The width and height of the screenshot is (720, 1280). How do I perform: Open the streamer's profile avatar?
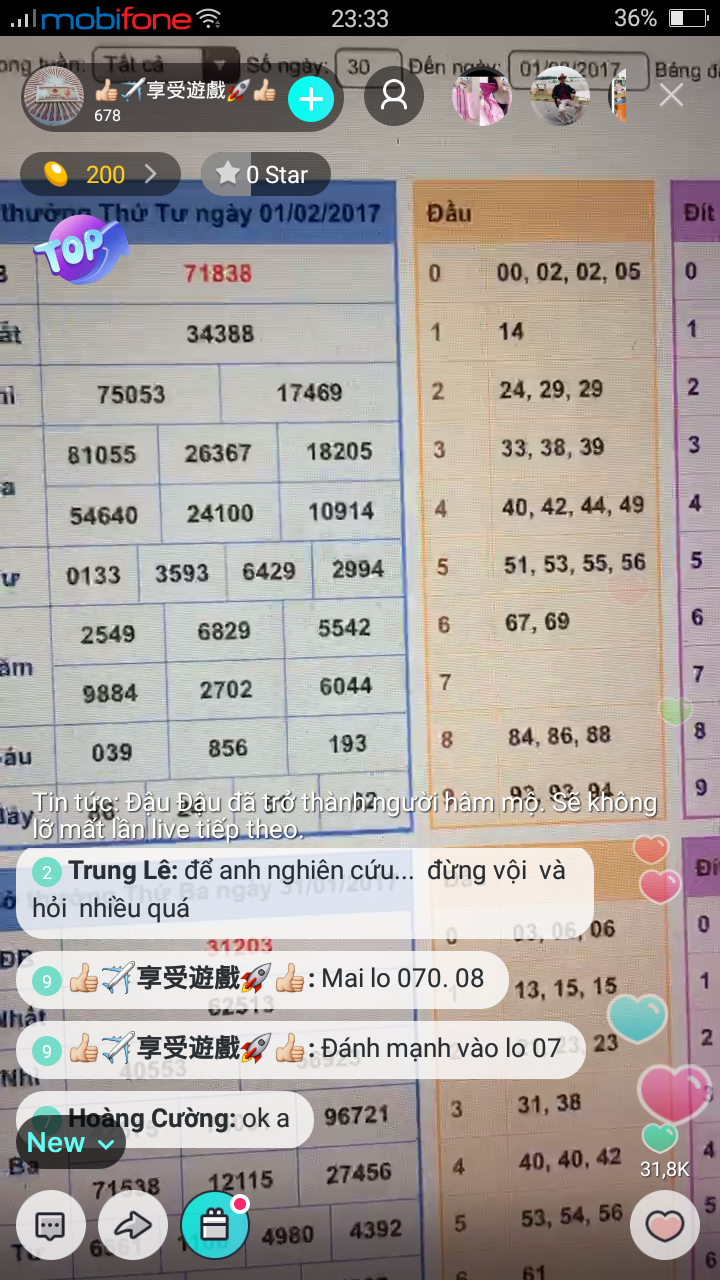(54, 98)
